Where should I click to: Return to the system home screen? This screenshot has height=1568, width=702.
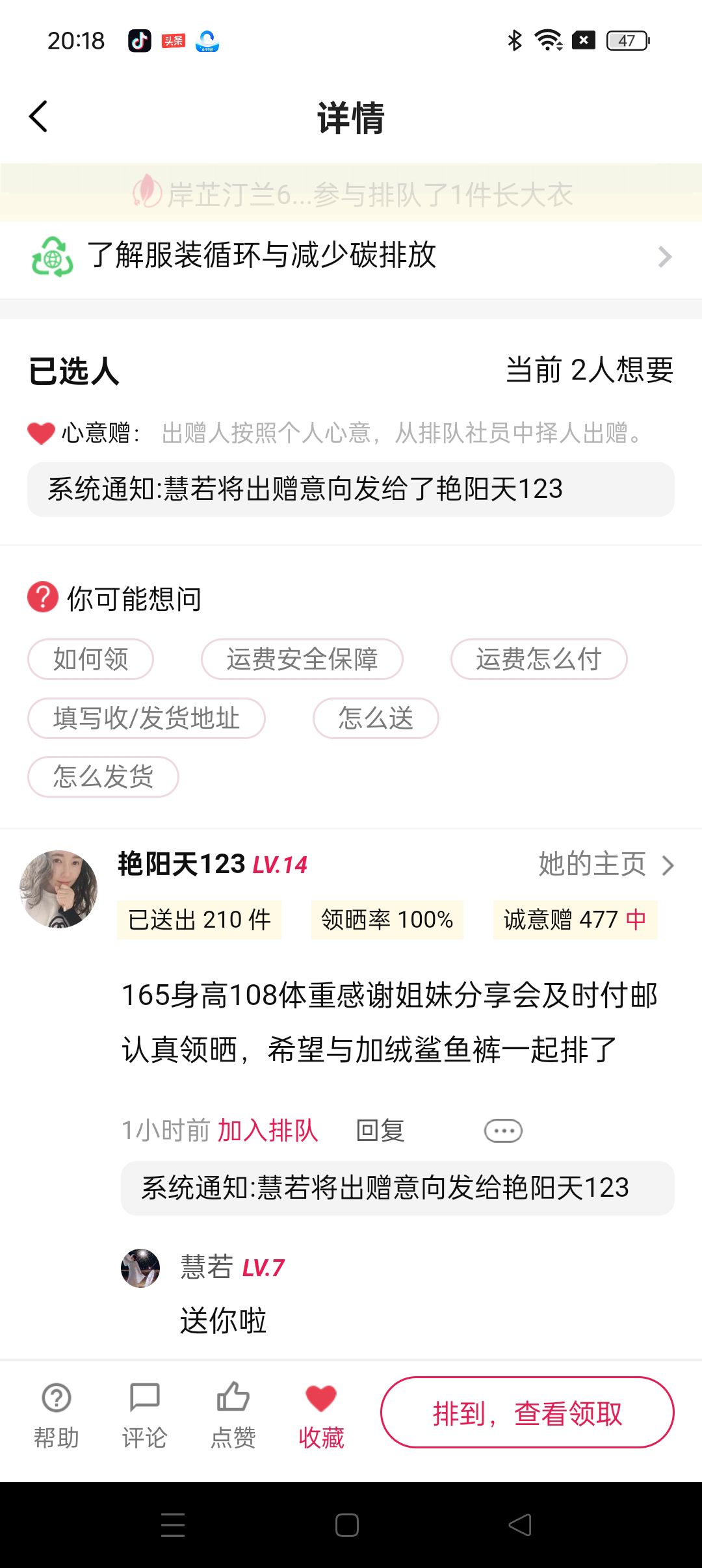(x=347, y=1525)
